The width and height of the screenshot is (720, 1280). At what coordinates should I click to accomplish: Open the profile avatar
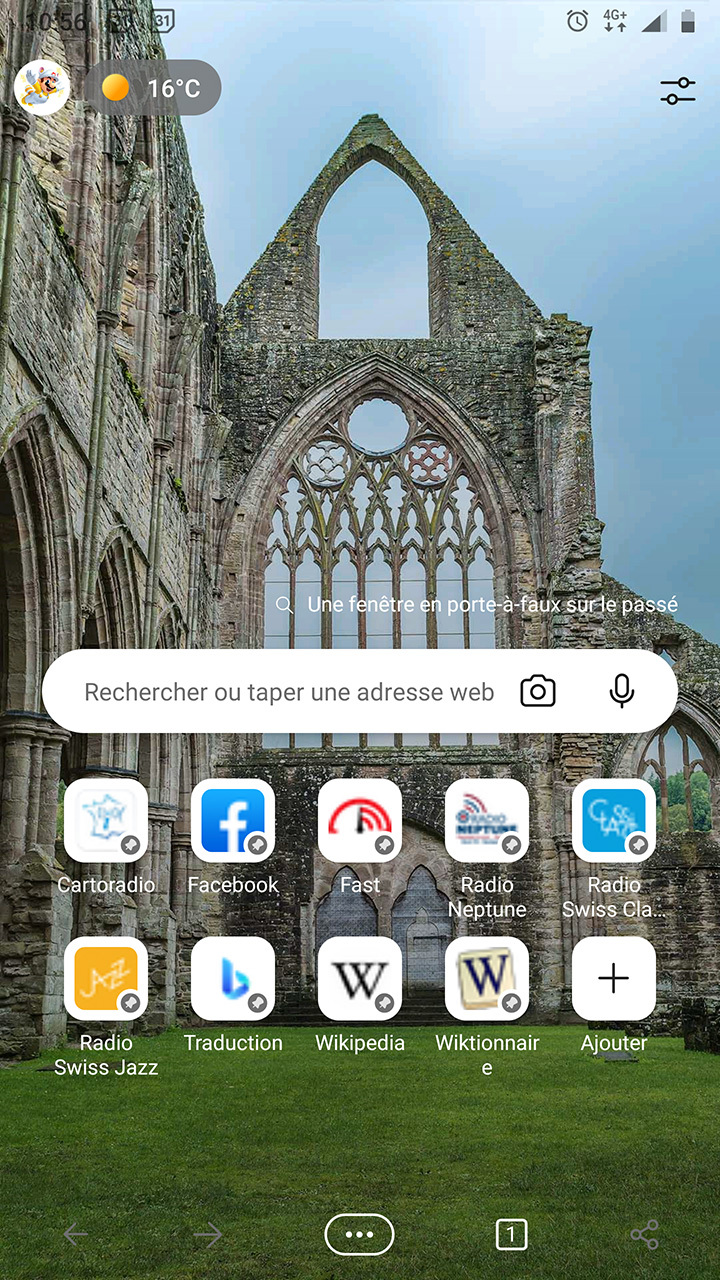[x=41, y=88]
